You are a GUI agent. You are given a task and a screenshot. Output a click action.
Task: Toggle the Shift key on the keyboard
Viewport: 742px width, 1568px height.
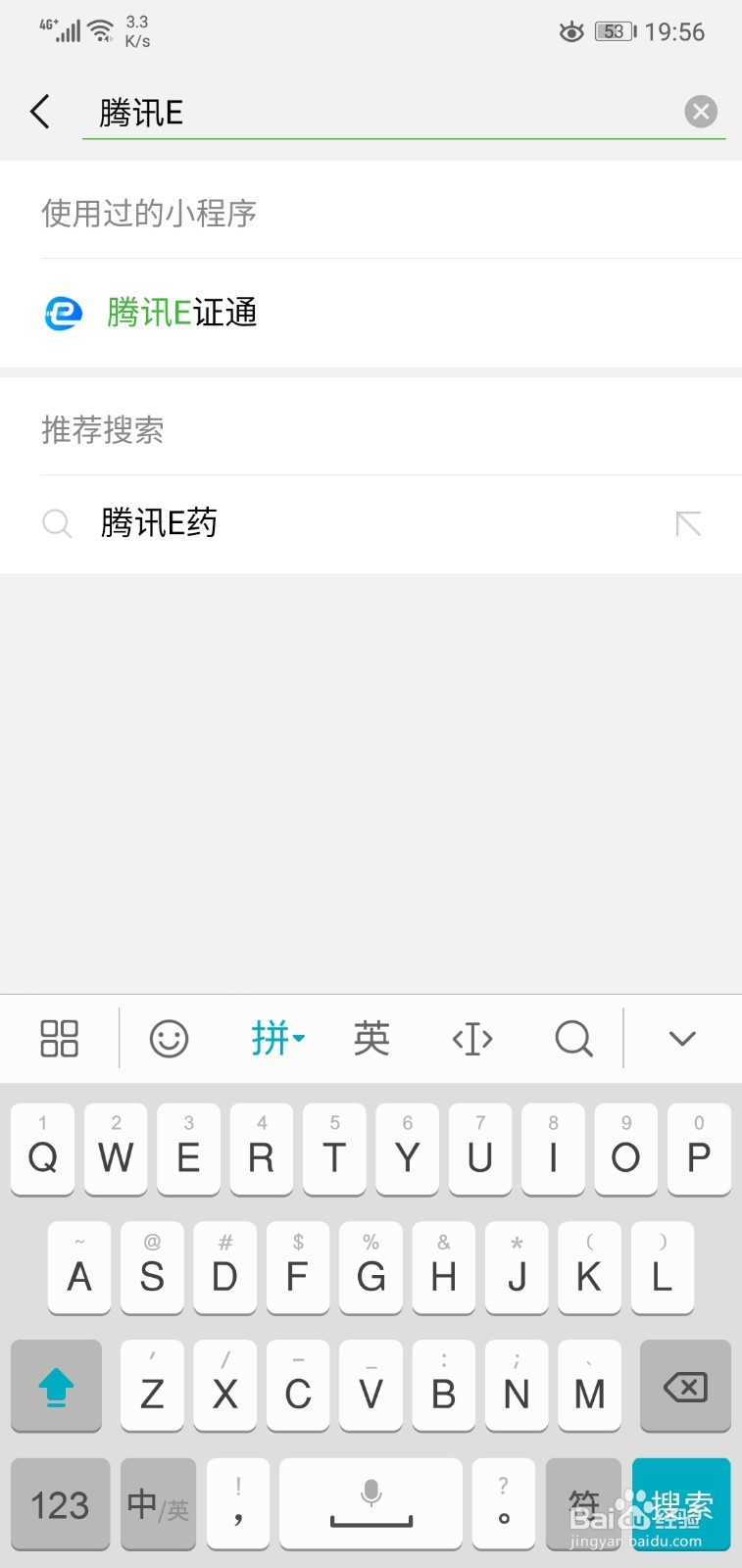click(x=56, y=1387)
